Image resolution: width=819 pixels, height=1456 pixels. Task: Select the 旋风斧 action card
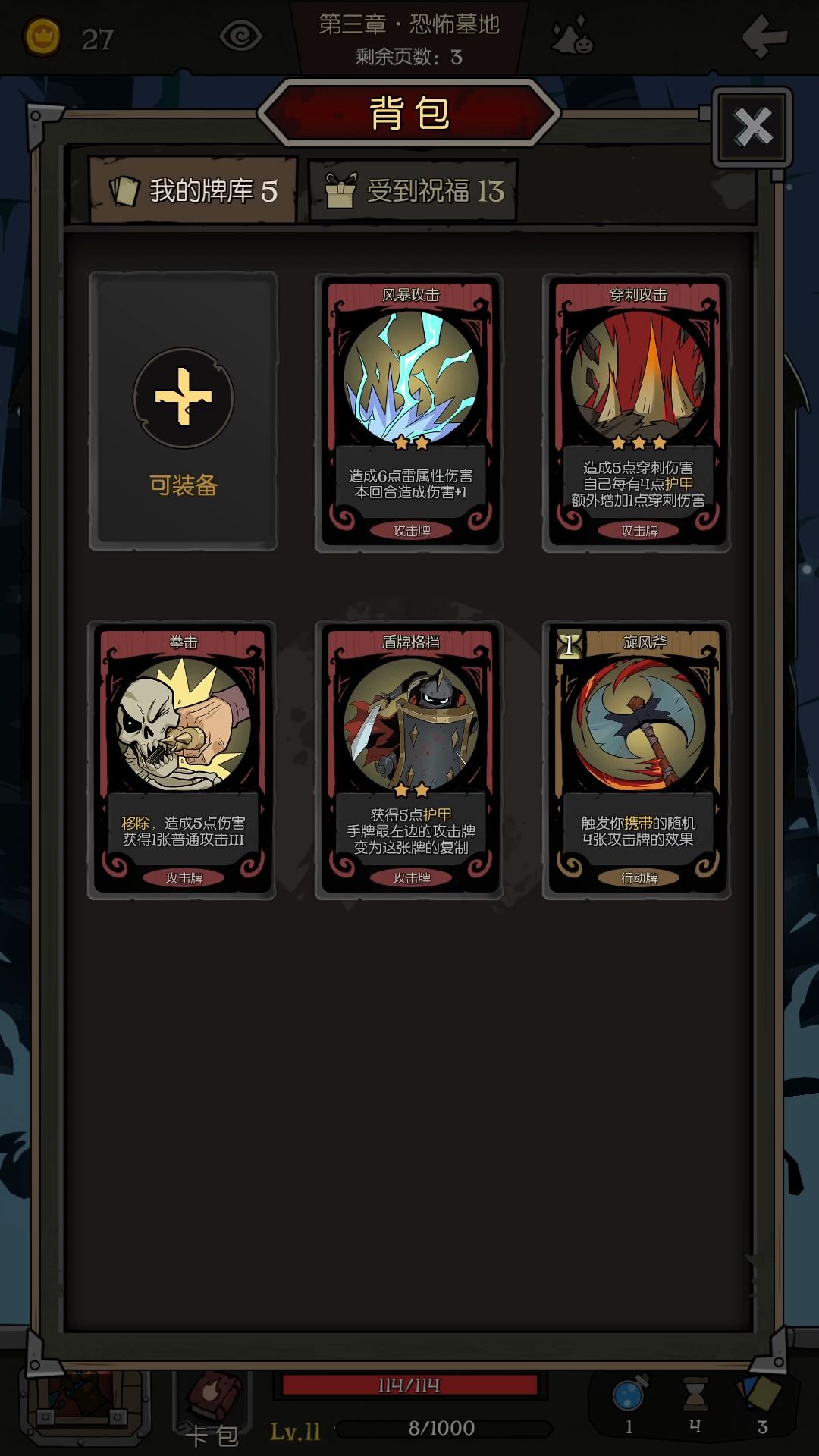point(637,760)
